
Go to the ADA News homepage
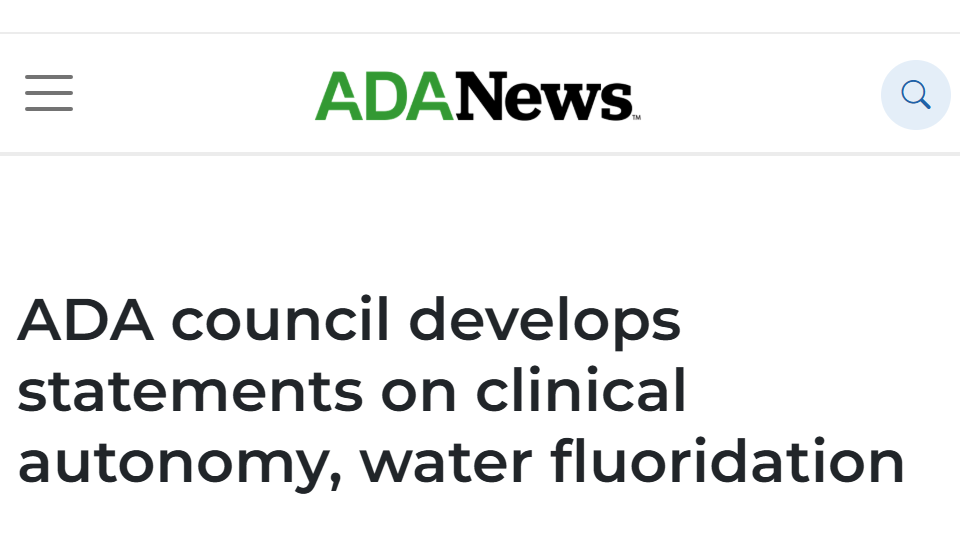pyautogui.click(x=477, y=96)
